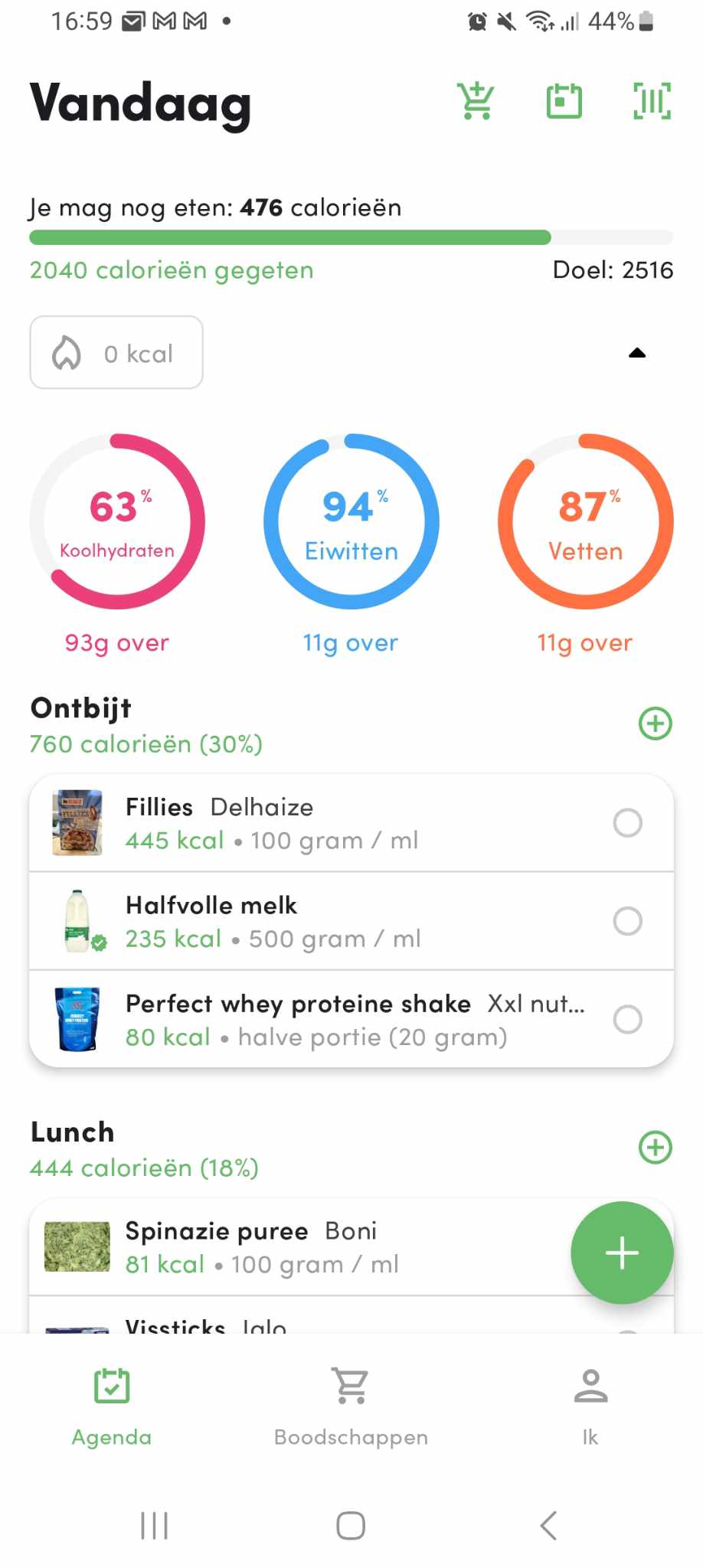Launch the barcode scanner
The width and height of the screenshot is (703, 1568).
pyautogui.click(x=652, y=101)
